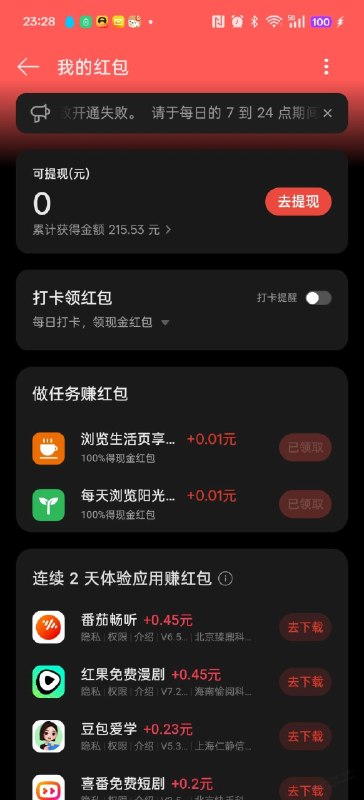Tap the 去提现 withdraw button
Viewport: 364px width, 800px height.
coord(298,202)
